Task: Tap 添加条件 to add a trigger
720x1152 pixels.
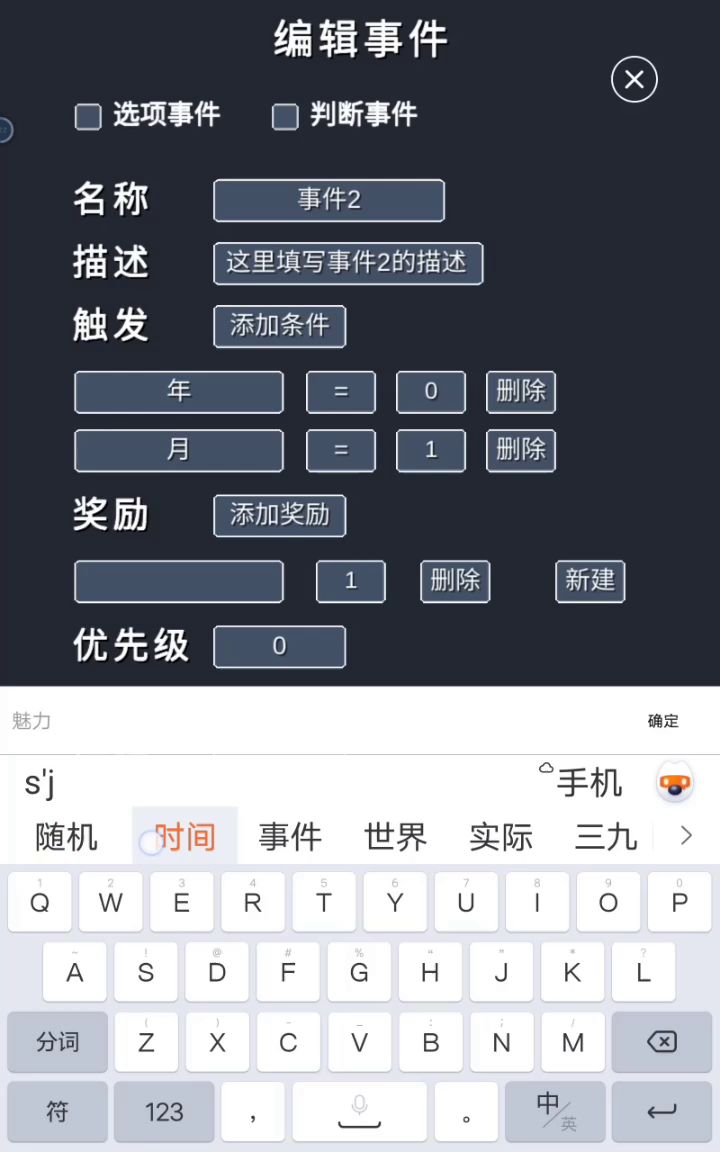Action: pyautogui.click(x=280, y=326)
